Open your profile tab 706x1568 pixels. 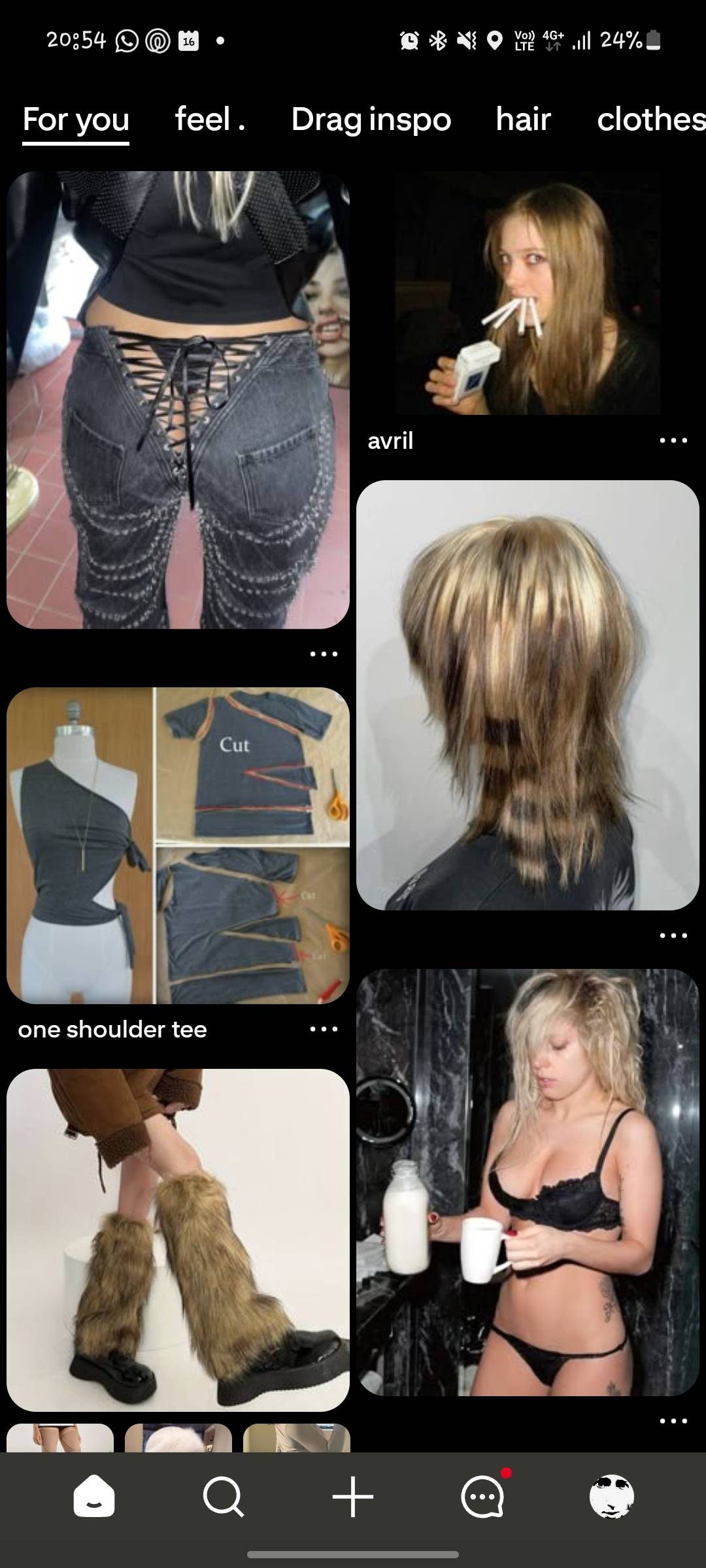coord(612,1496)
